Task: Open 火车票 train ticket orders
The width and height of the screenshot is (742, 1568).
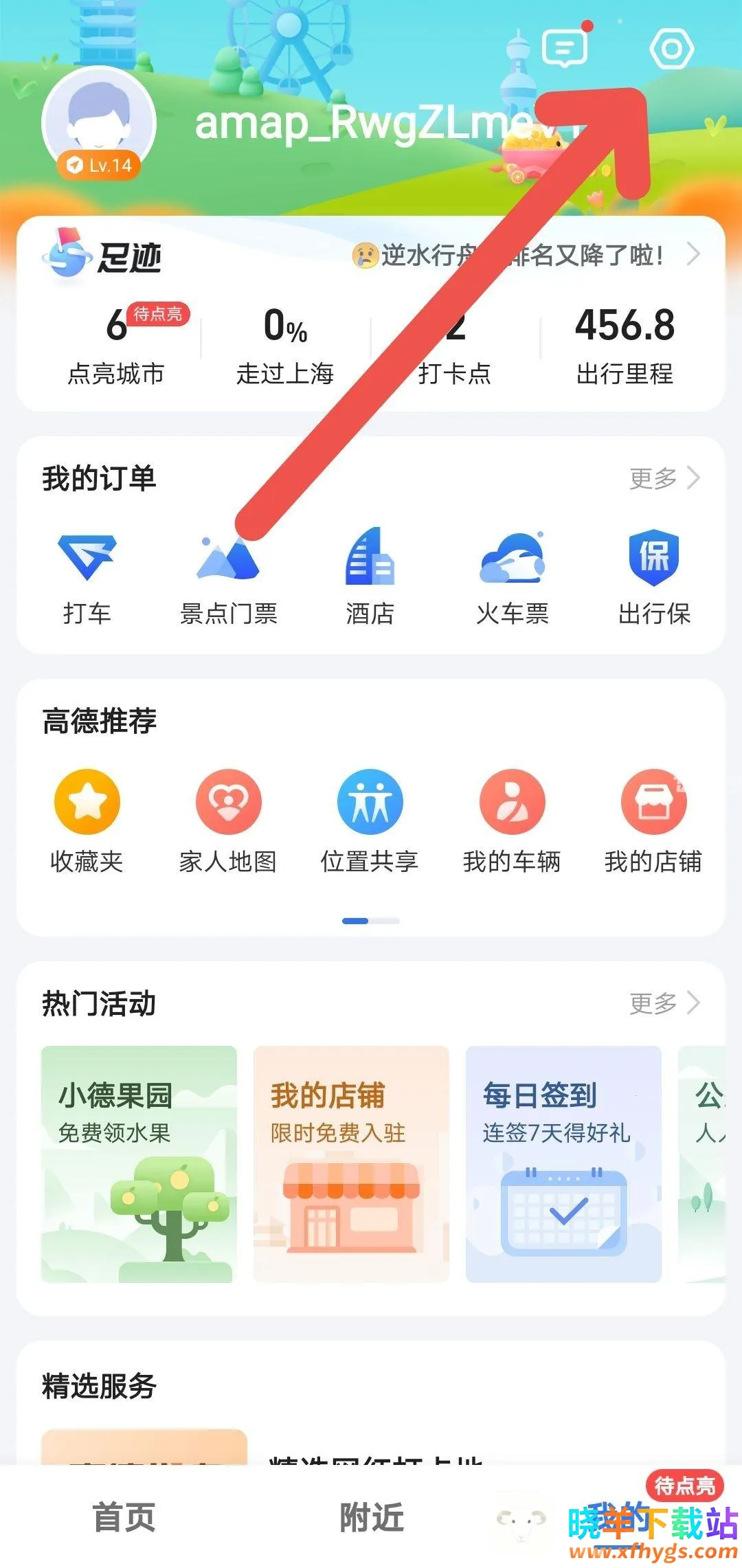Action: tap(513, 579)
